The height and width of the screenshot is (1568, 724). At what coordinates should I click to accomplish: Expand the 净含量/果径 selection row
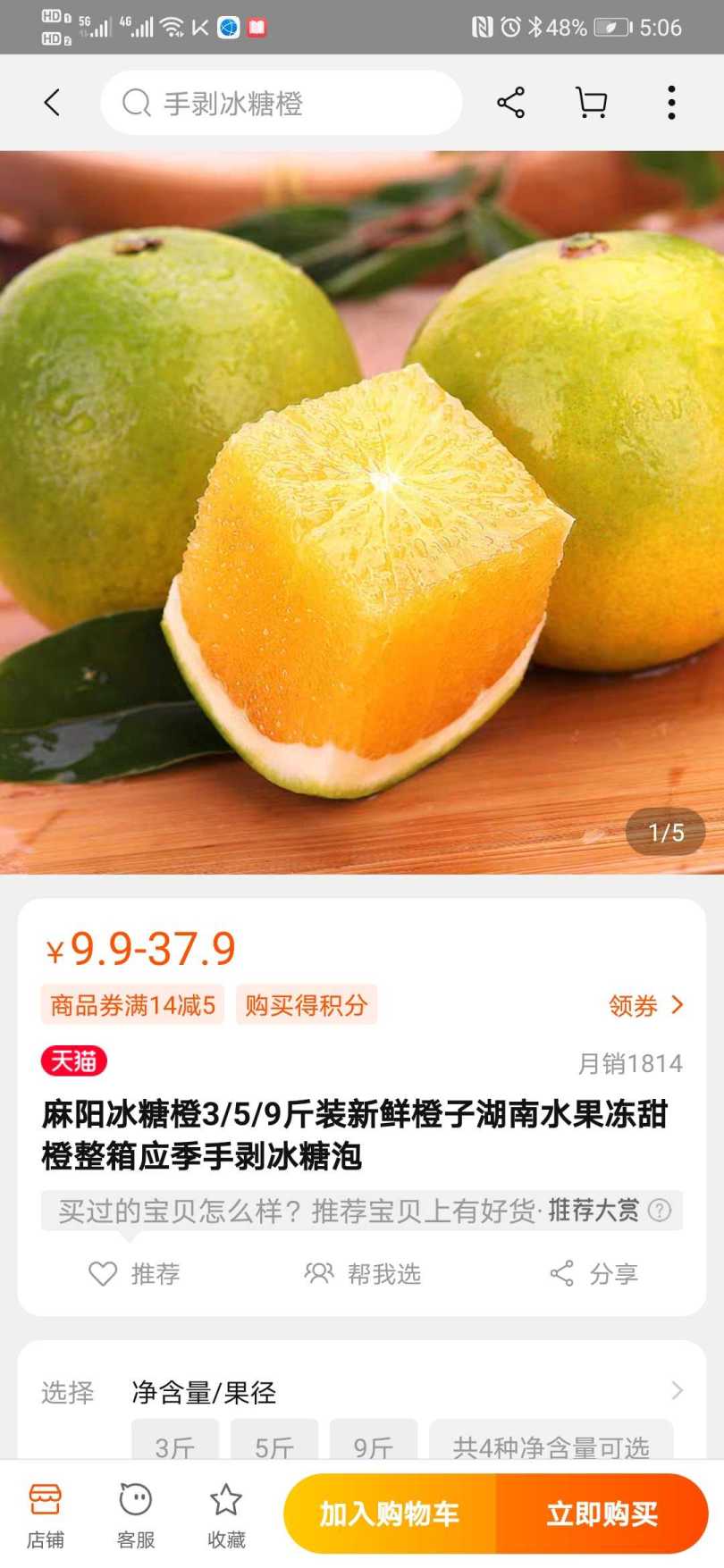pyautogui.click(x=677, y=1391)
